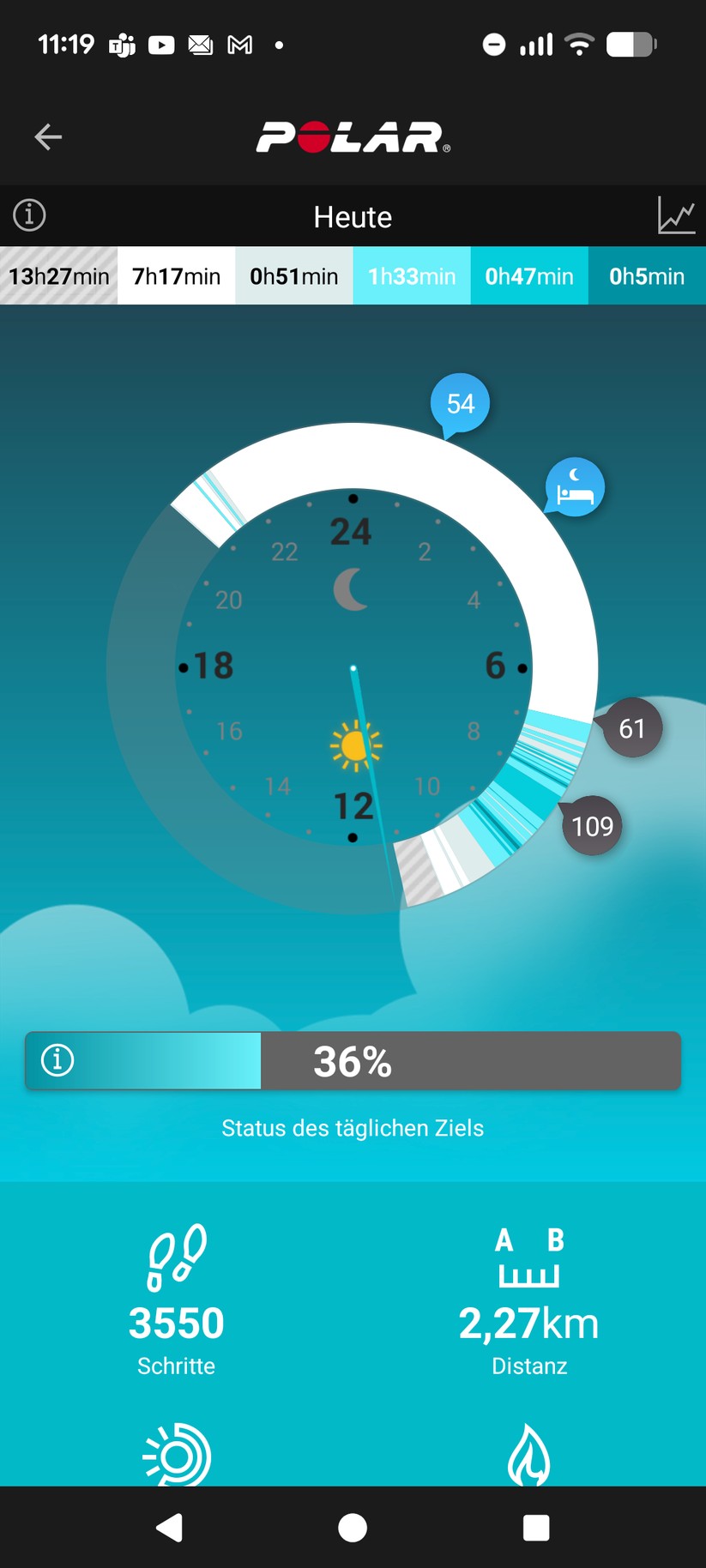Return to the Android home screen
Image resolution: width=706 pixels, height=1568 pixels.
(353, 1527)
